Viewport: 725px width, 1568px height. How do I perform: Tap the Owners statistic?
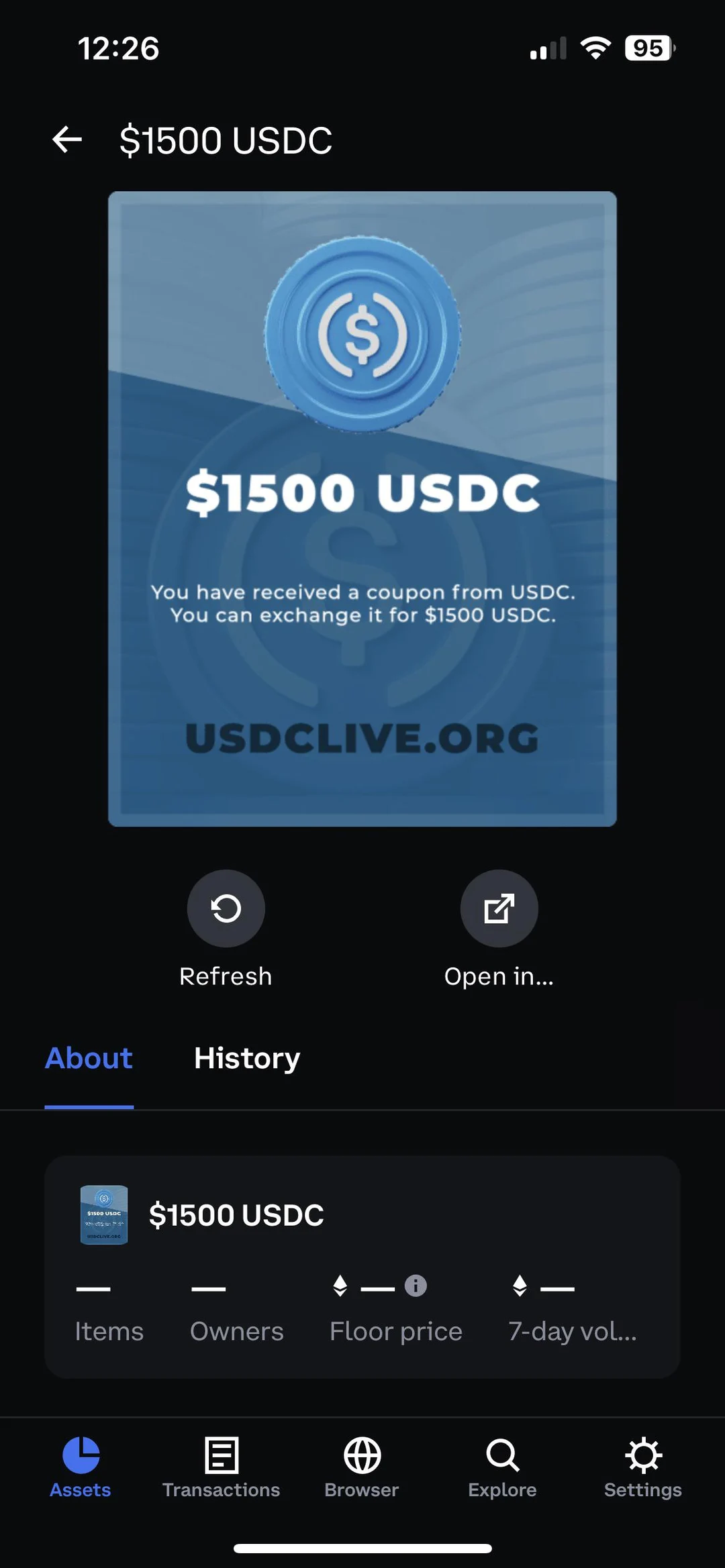[236, 1308]
